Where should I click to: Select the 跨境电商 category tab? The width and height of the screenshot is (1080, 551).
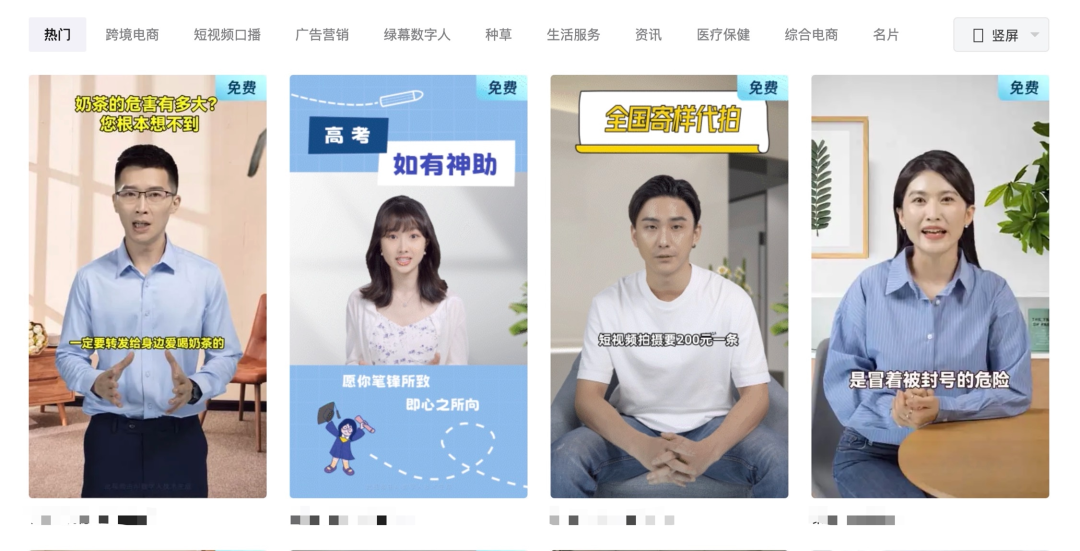132,35
